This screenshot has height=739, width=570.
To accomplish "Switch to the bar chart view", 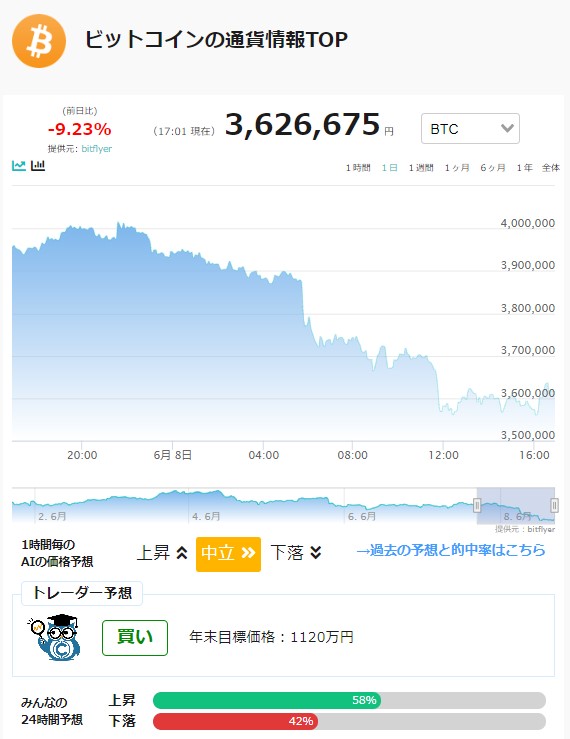I will (x=38, y=165).
